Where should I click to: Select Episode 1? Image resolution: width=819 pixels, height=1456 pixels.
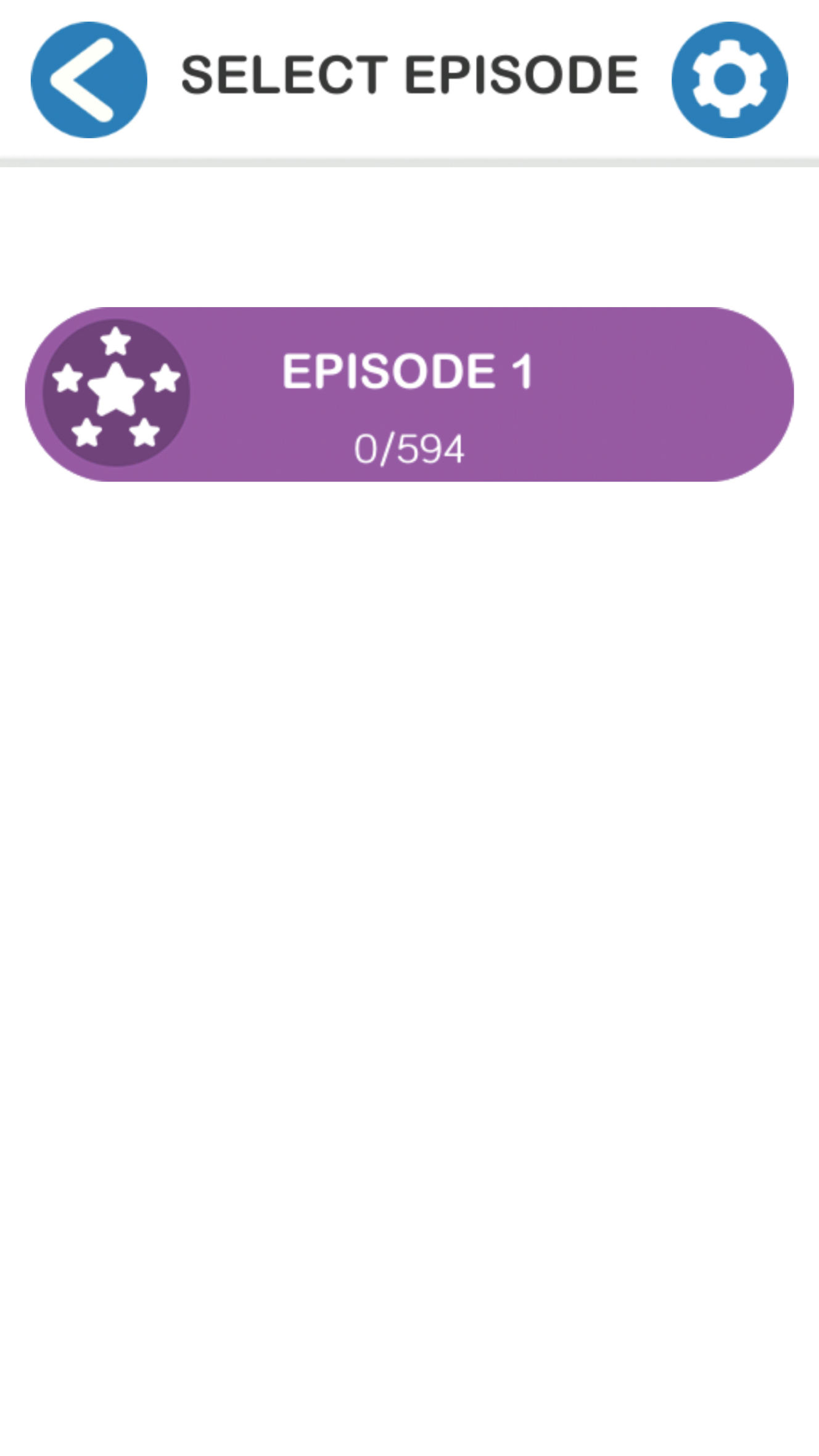pyautogui.click(x=409, y=394)
